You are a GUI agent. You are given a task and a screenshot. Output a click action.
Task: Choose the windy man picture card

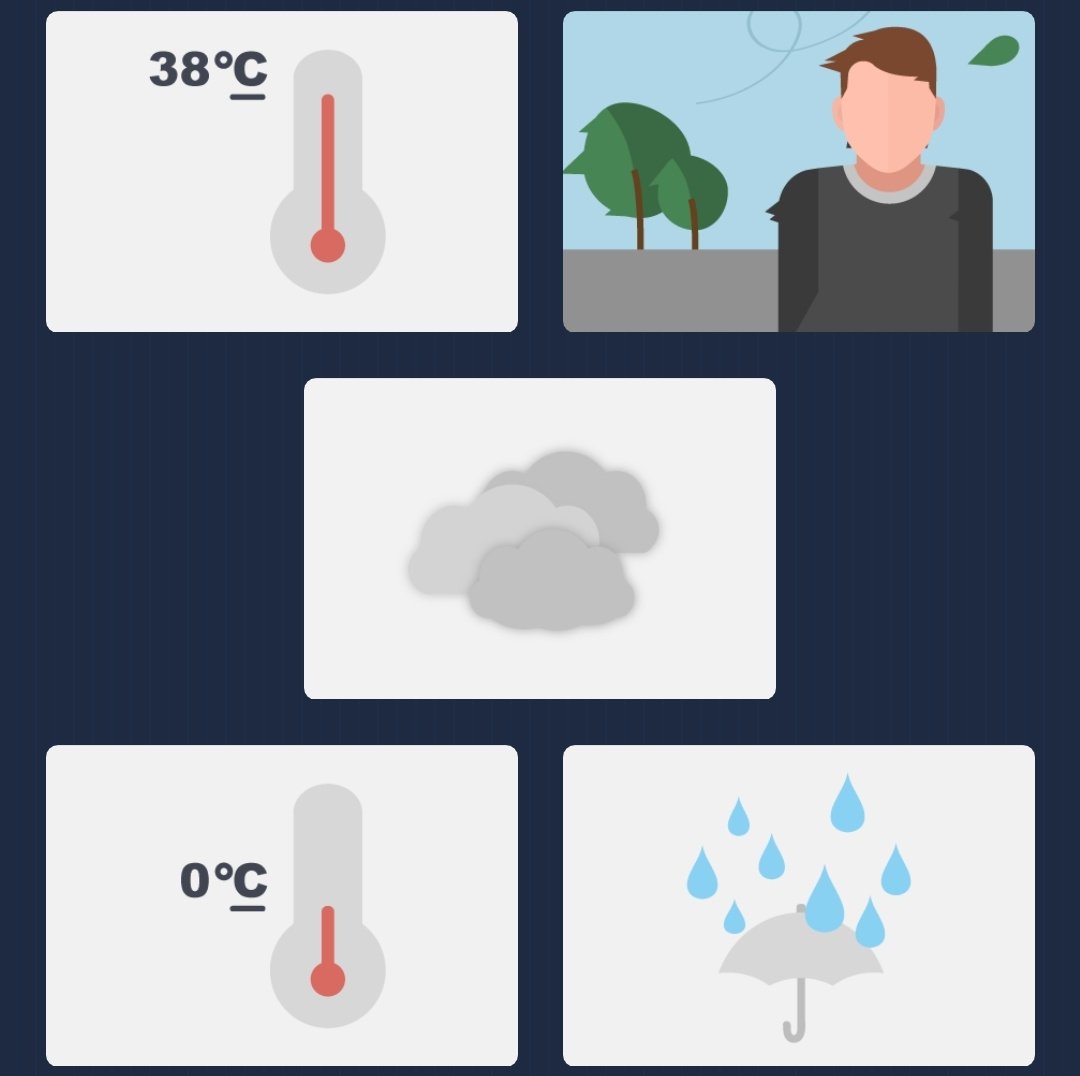(798, 171)
